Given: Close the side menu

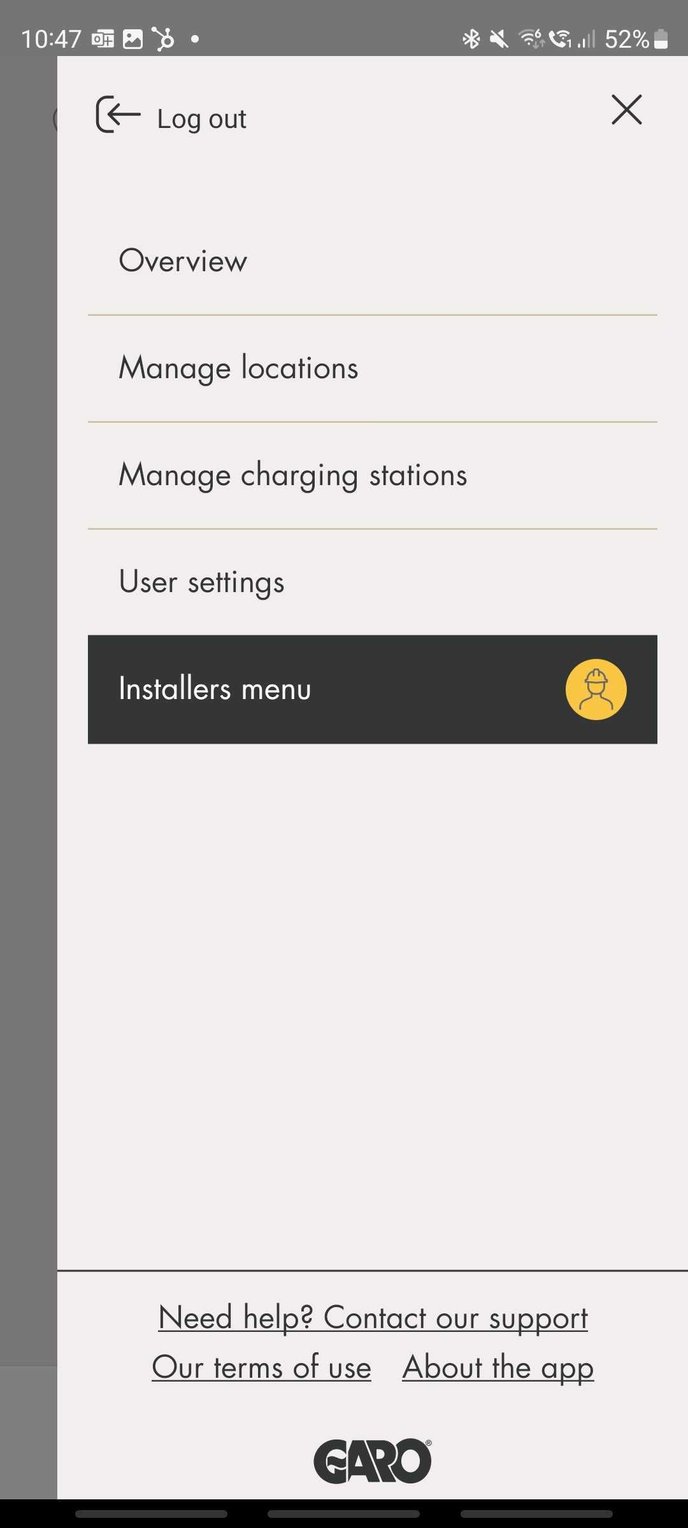Looking at the screenshot, I should (627, 110).
